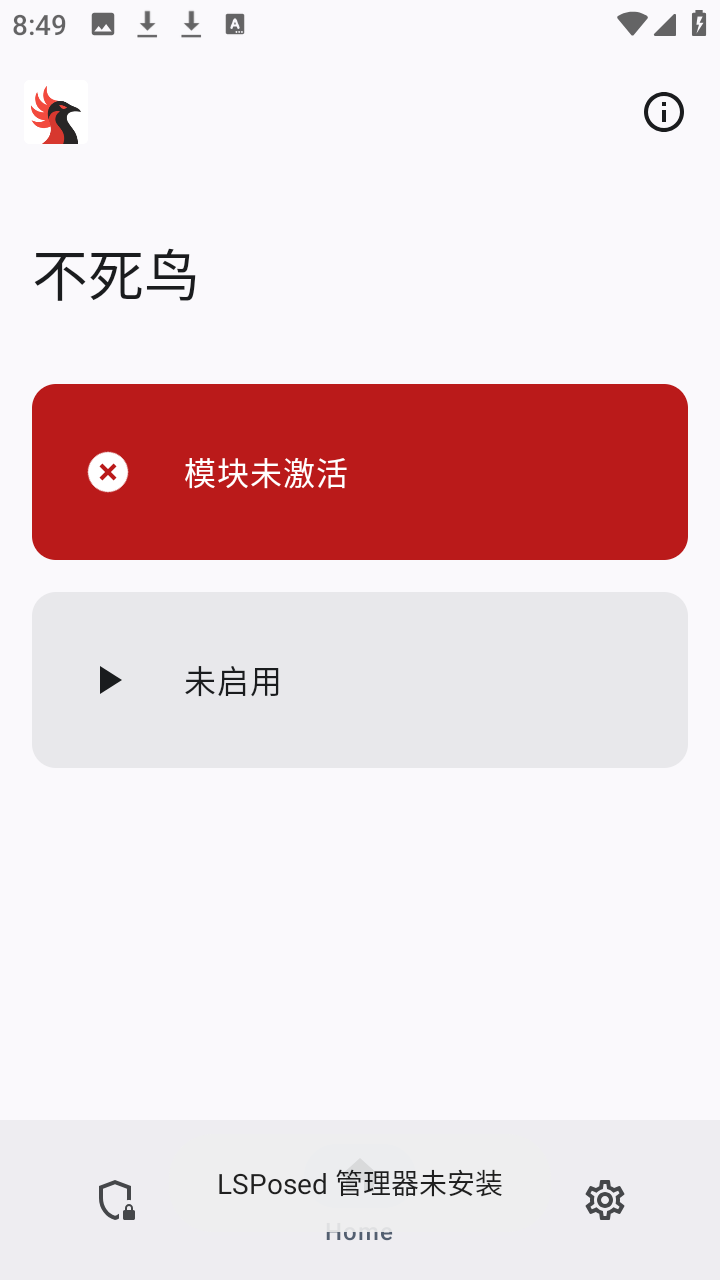Tap the Wi-Fi icon in the status bar
This screenshot has height=1280, width=720.
(632, 23)
